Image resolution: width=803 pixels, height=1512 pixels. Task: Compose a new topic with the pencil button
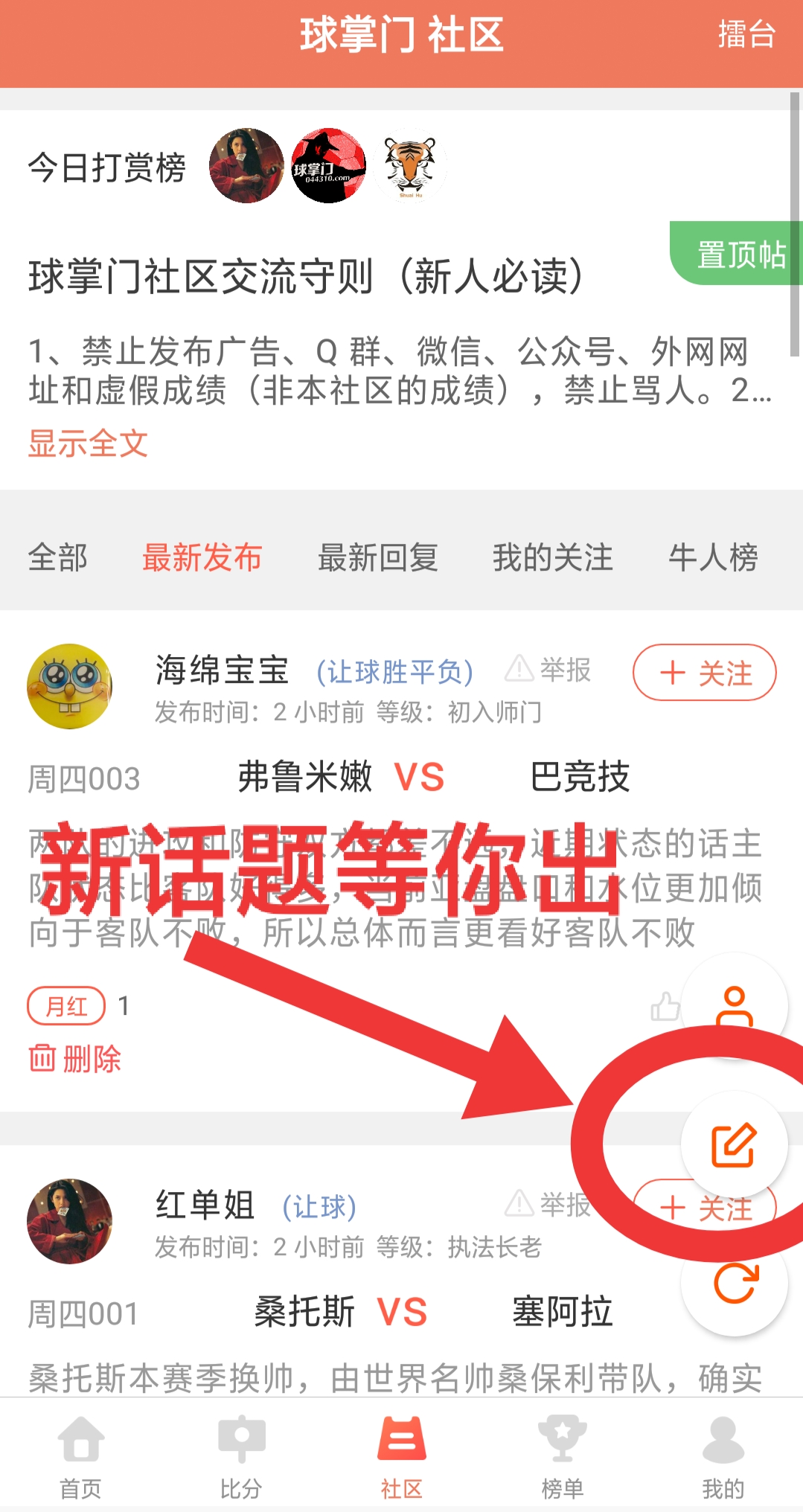[734, 1144]
